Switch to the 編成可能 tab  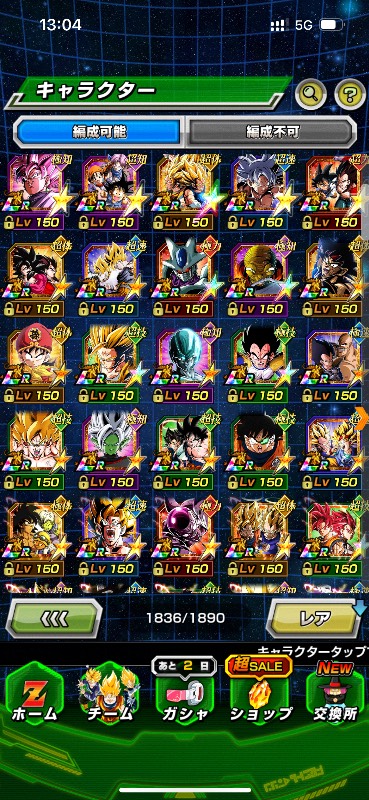pyautogui.click(x=99, y=132)
